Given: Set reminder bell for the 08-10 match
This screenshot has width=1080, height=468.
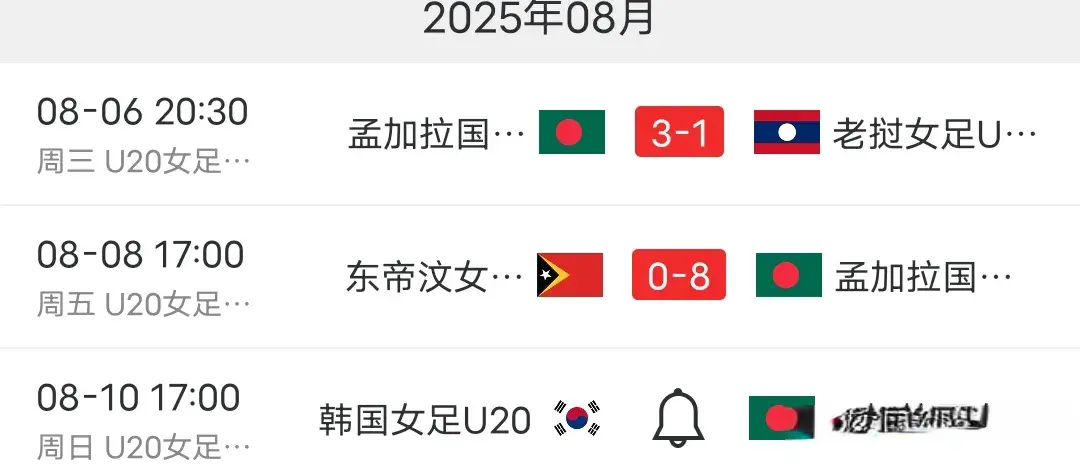Looking at the screenshot, I should (x=679, y=419).
